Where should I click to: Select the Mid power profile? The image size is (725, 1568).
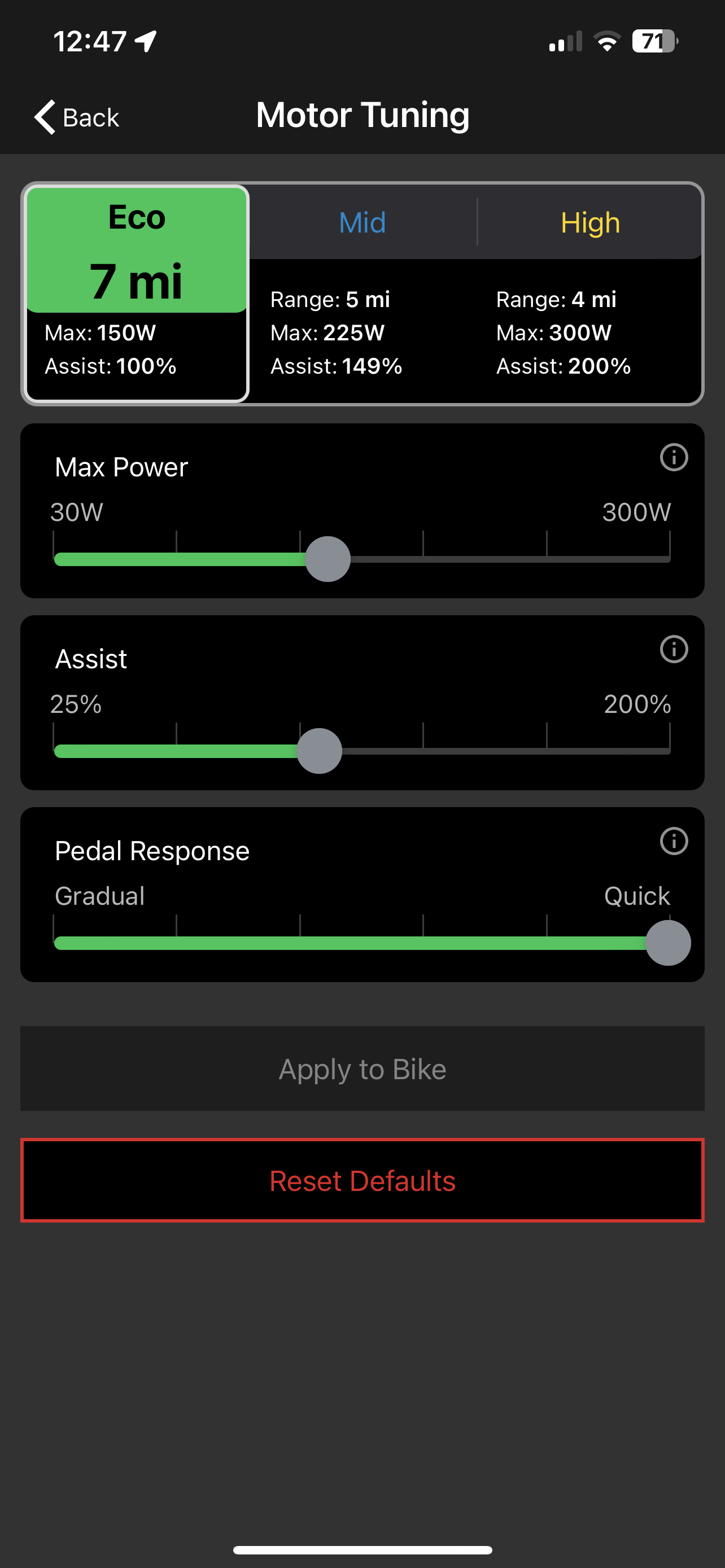pyautogui.click(x=361, y=223)
